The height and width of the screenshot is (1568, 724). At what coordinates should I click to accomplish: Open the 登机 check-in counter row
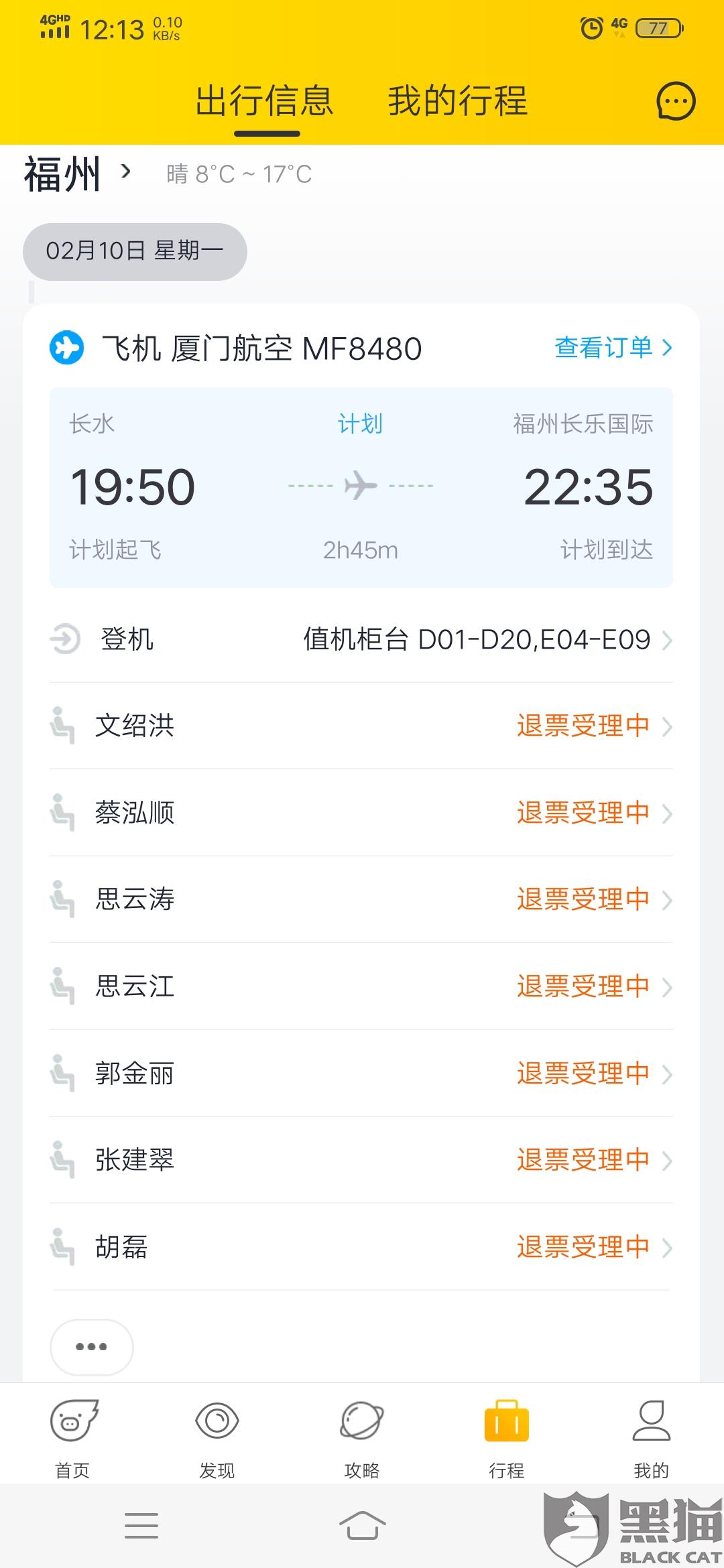361,639
